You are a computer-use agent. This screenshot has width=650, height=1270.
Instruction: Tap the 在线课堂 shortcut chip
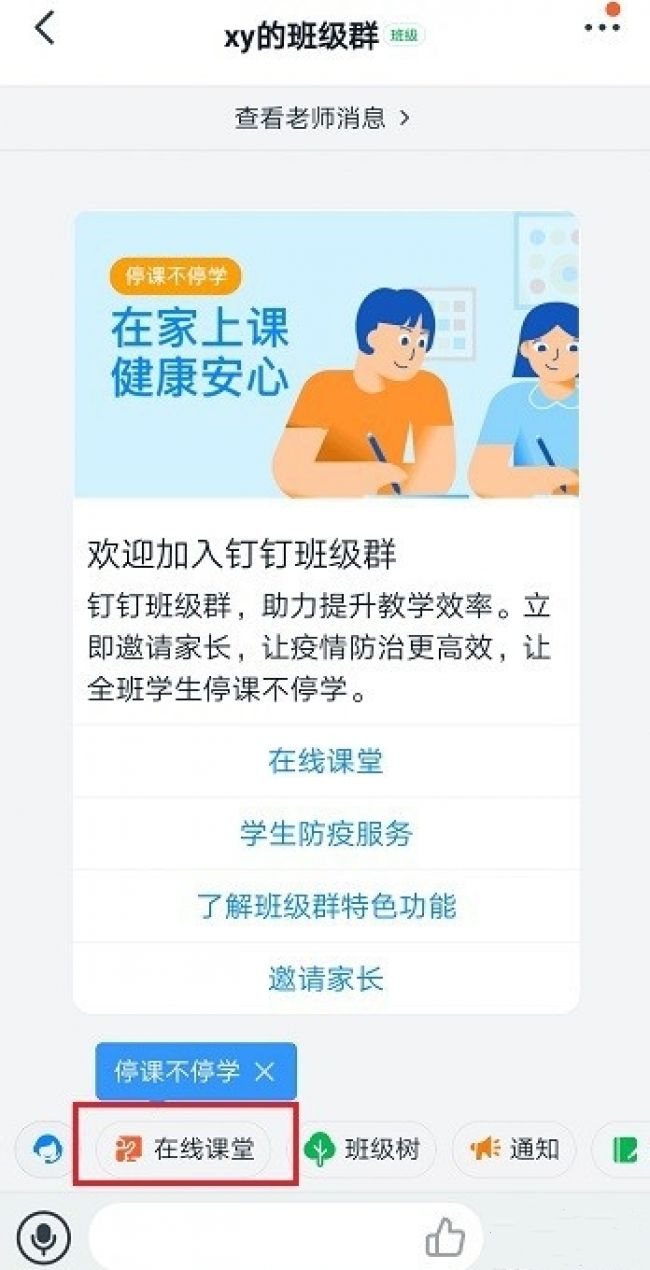point(184,1149)
